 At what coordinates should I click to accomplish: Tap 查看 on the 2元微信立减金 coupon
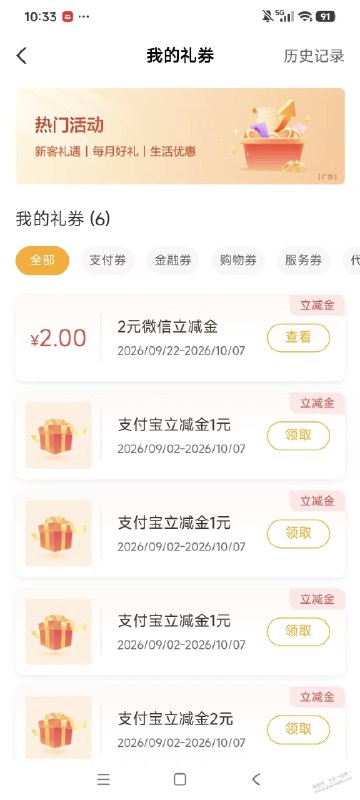[x=298, y=338]
